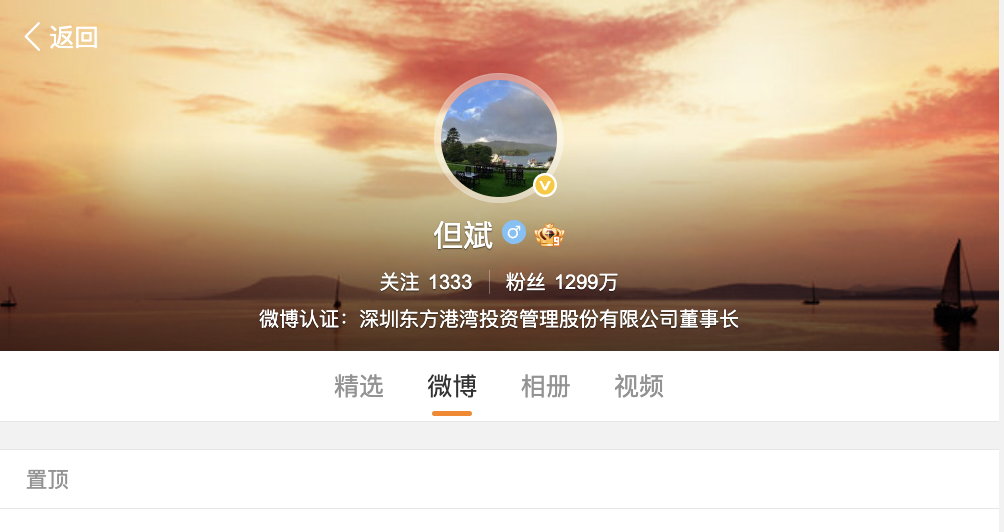Tap the membership crown badge beside 但斌
Viewport: 1004px width, 532px height.
tap(550, 235)
